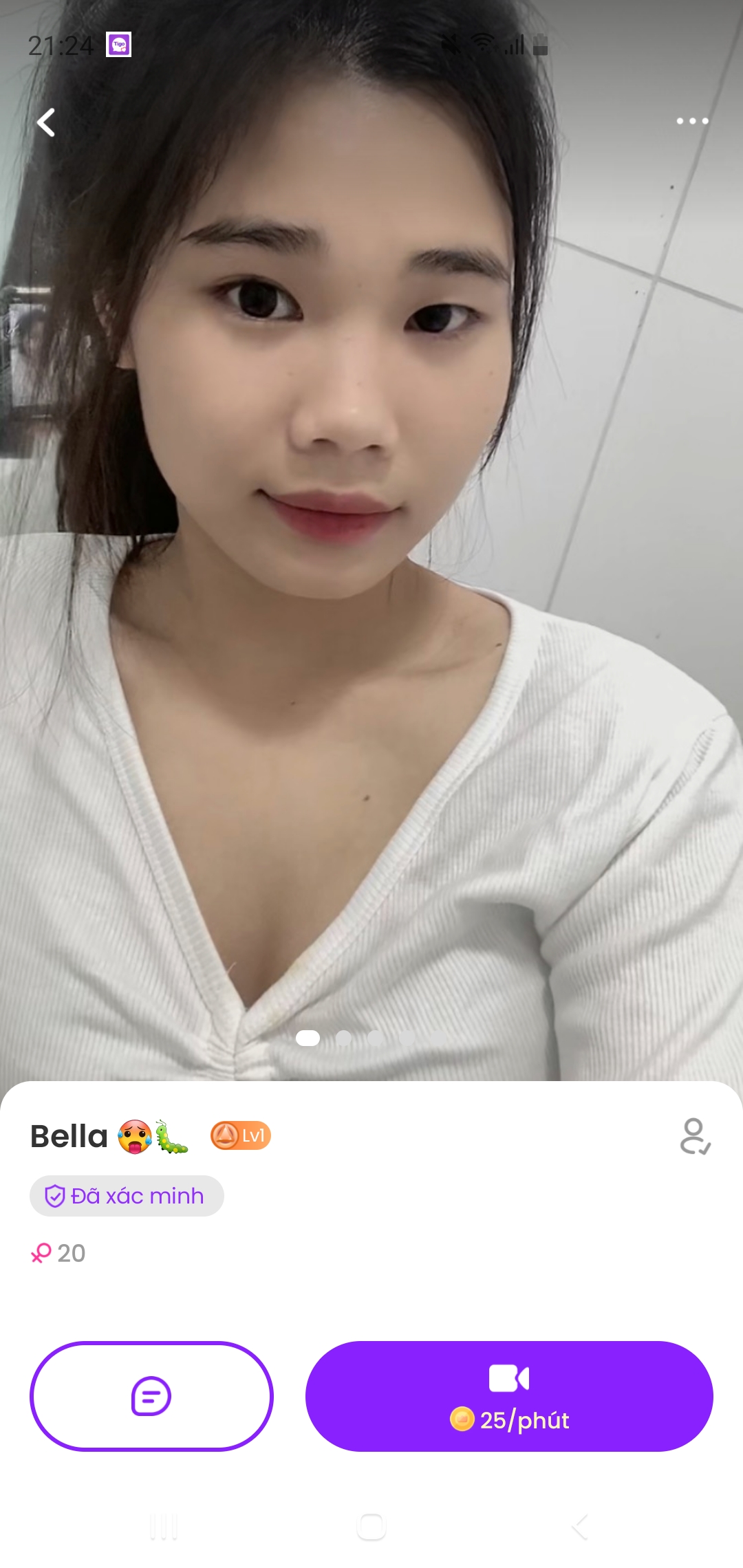743x1568 pixels.
Task: Open Bella's profile photo full view
Action: (371, 550)
